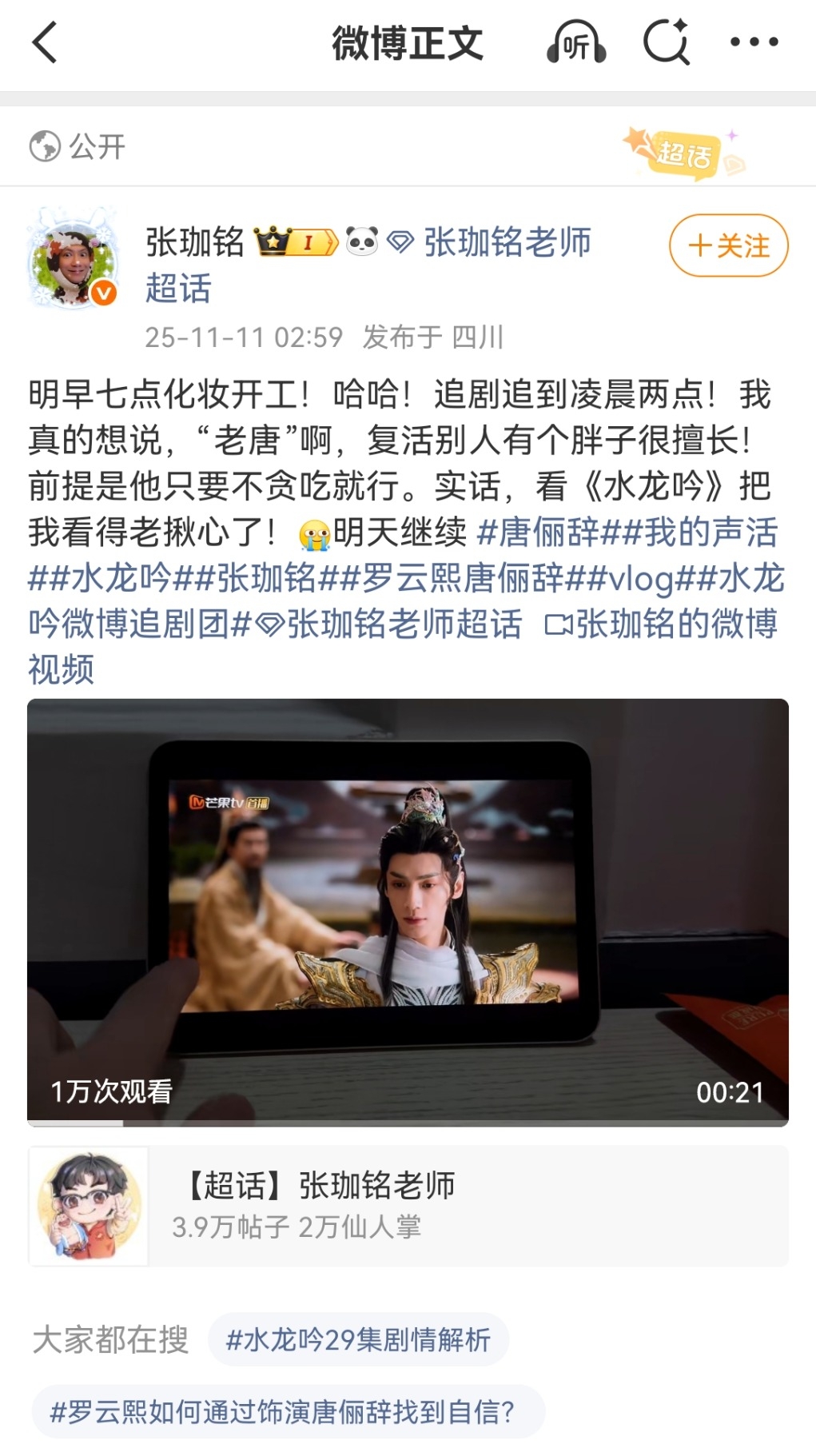The width and height of the screenshot is (816, 1456).
Task: Open the AI search icon in the top bar
Action: coord(667,42)
